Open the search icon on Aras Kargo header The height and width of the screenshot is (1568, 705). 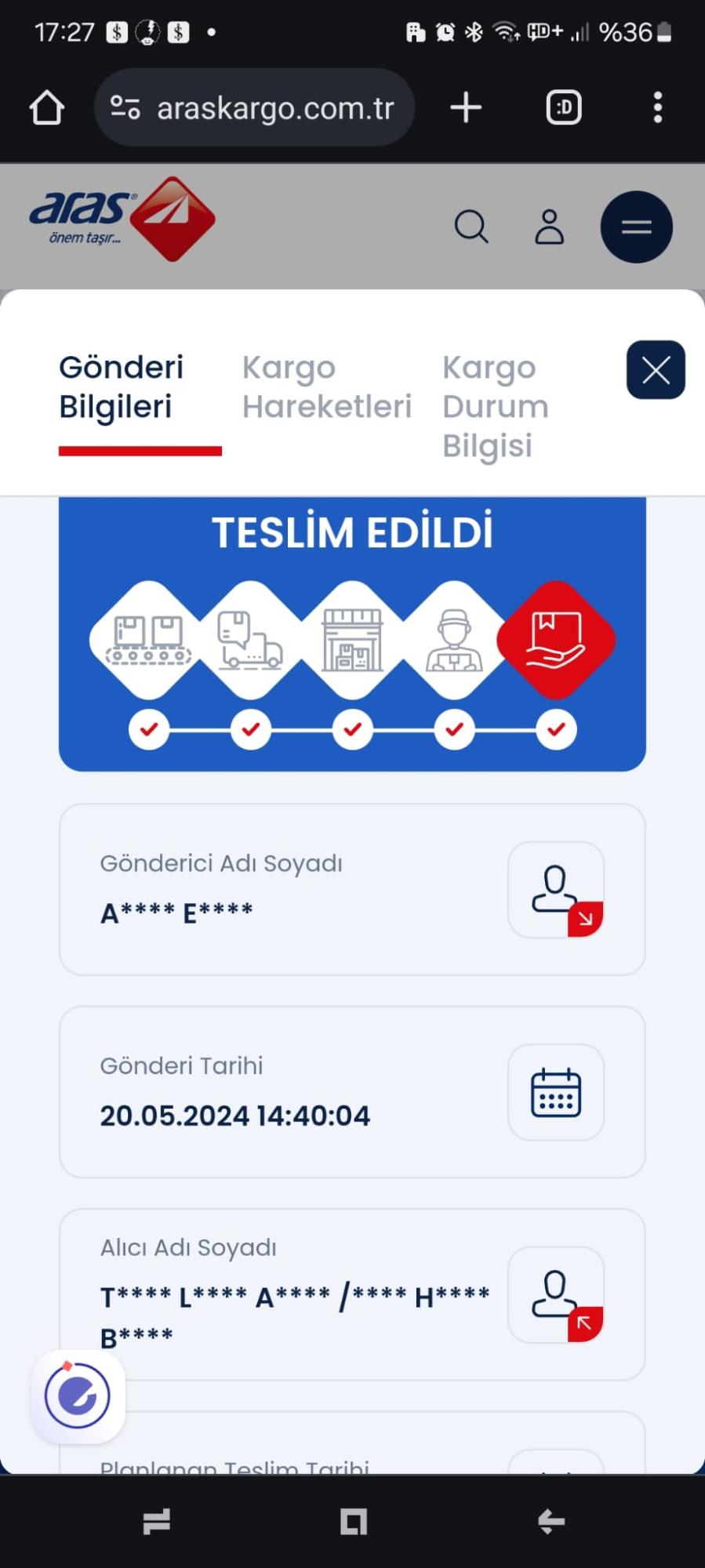tap(471, 227)
